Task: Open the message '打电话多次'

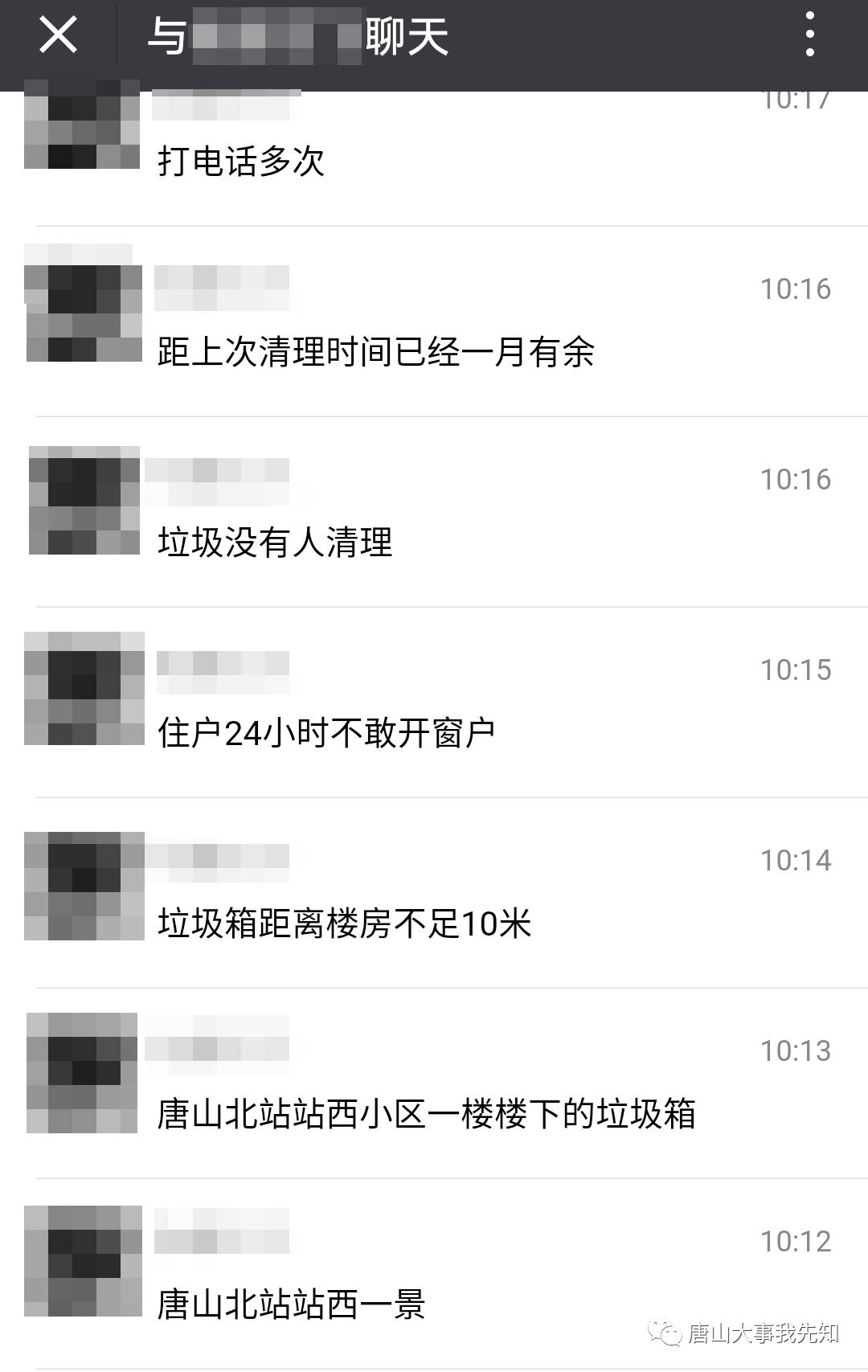Action: [x=241, y=162]
